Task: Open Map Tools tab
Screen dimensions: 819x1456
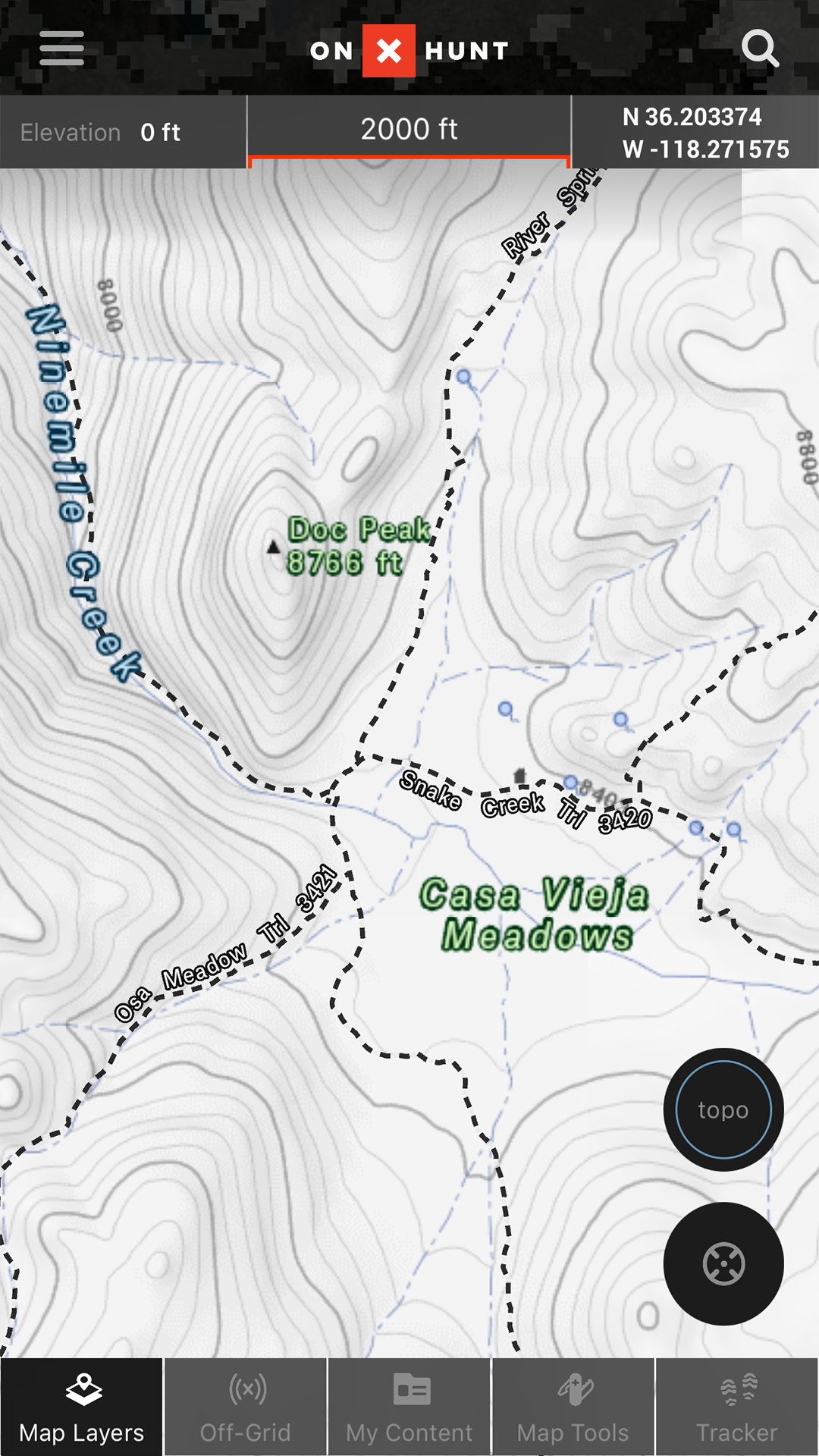Action: pos(573,1407)
